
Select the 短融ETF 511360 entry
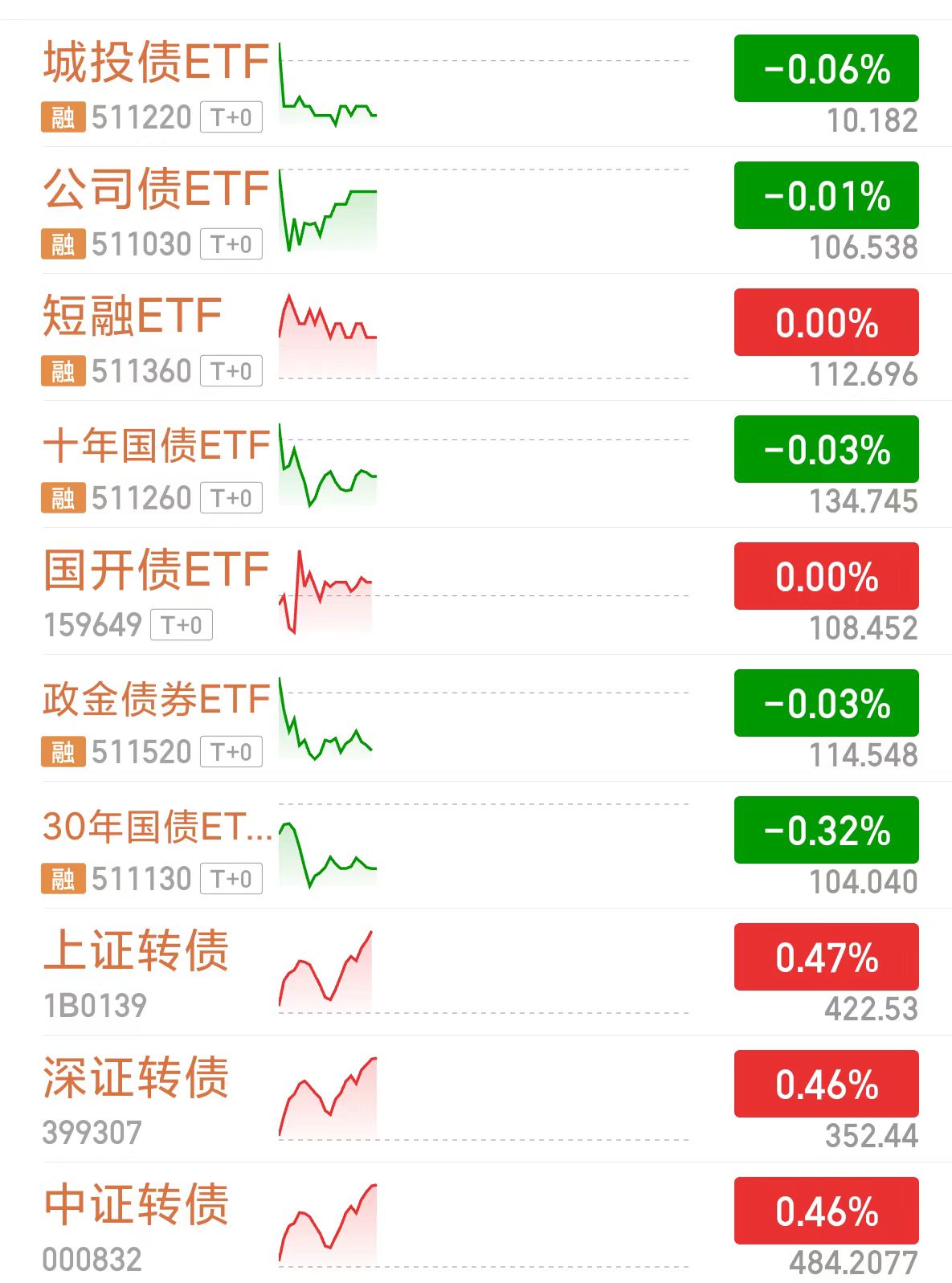476,337
